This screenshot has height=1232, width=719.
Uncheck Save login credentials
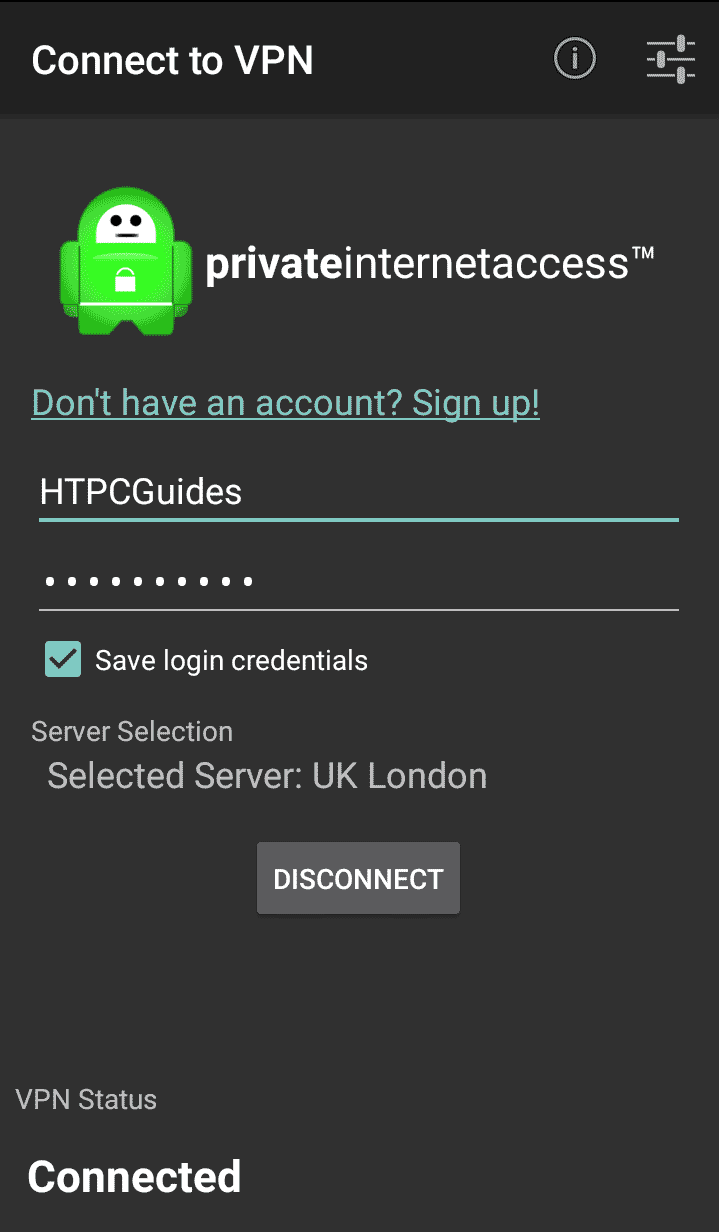point(63,660)
